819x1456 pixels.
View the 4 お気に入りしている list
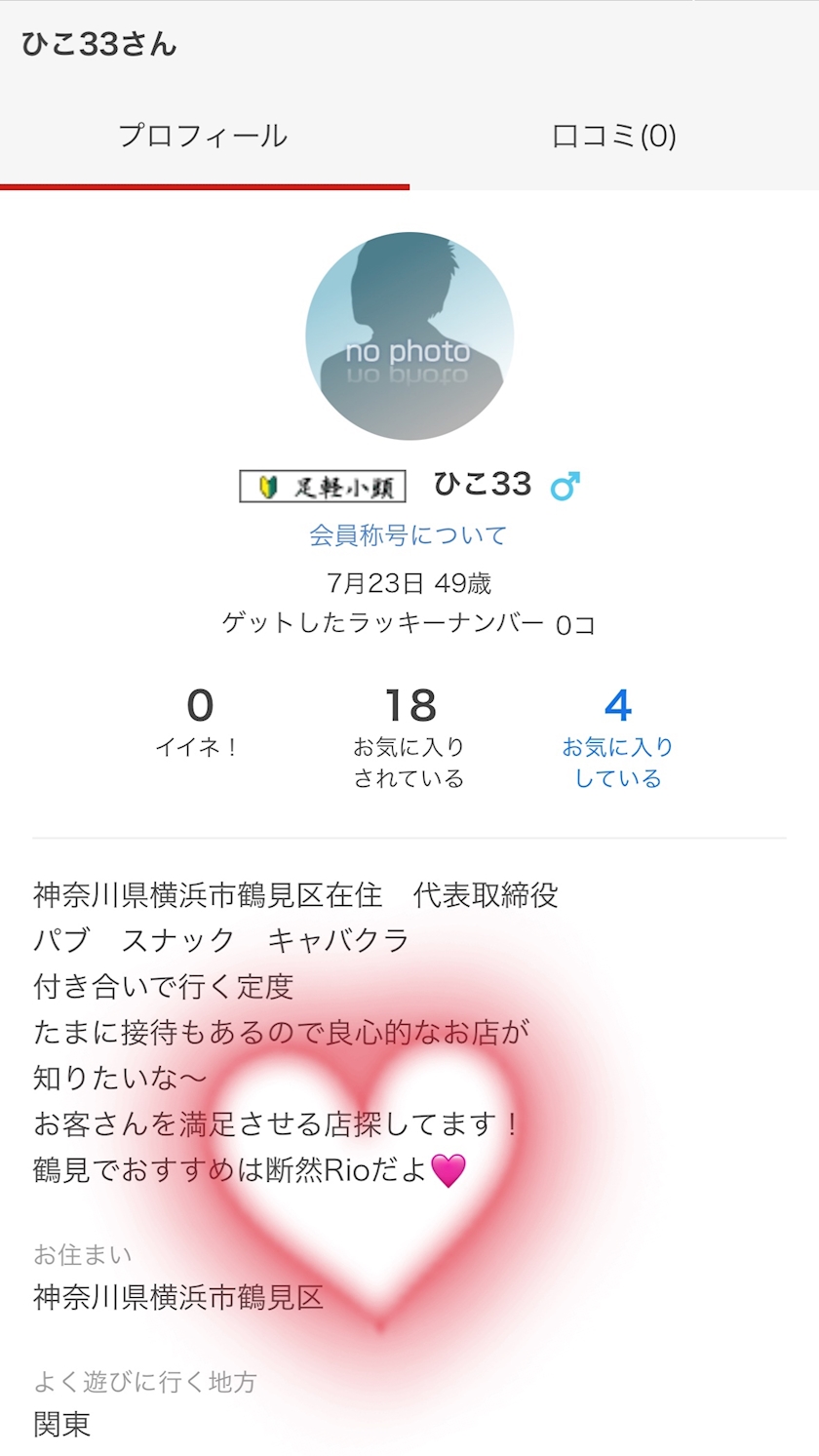[x=618, y=737]
